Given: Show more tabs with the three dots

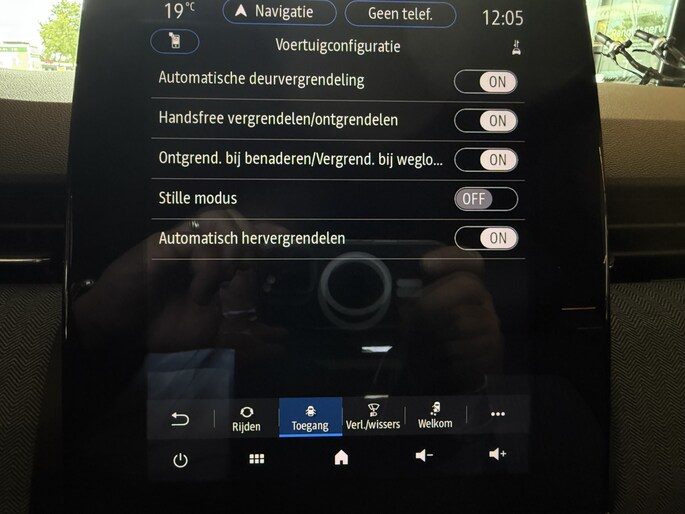Looking at the screenshot, I should [498, 414].
